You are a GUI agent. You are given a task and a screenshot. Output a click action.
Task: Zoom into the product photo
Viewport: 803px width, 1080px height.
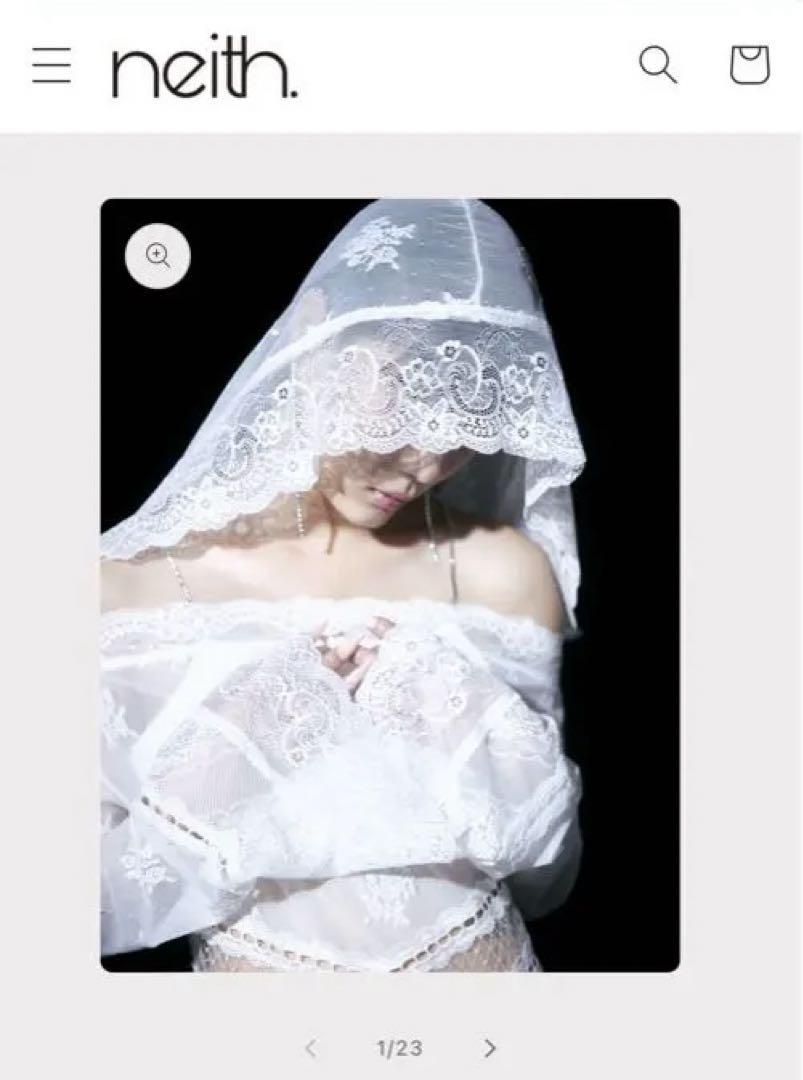point(158,256)
